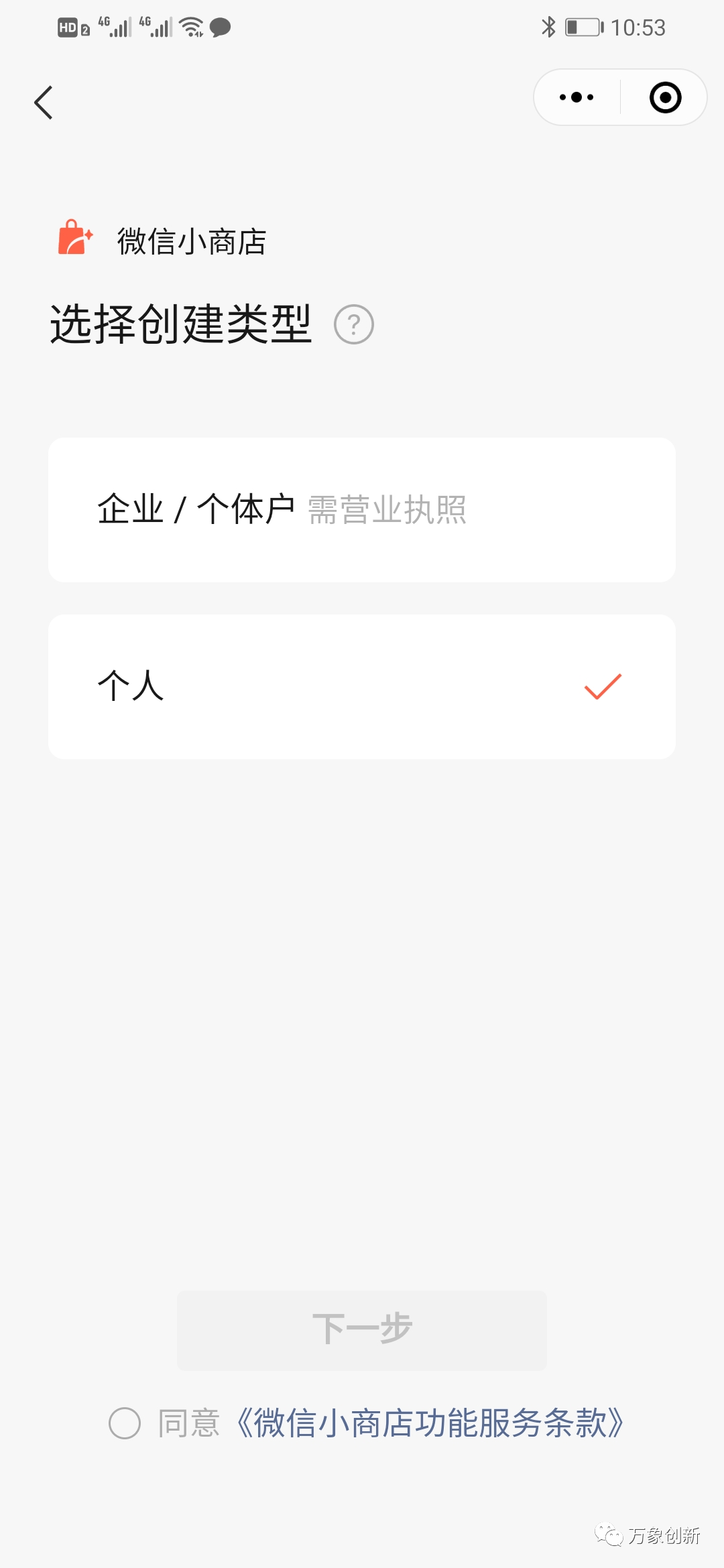Viewport: 724px width, 1568px height.
Task: Select the 个人 creation type
Action: click(x=362, y=687)
